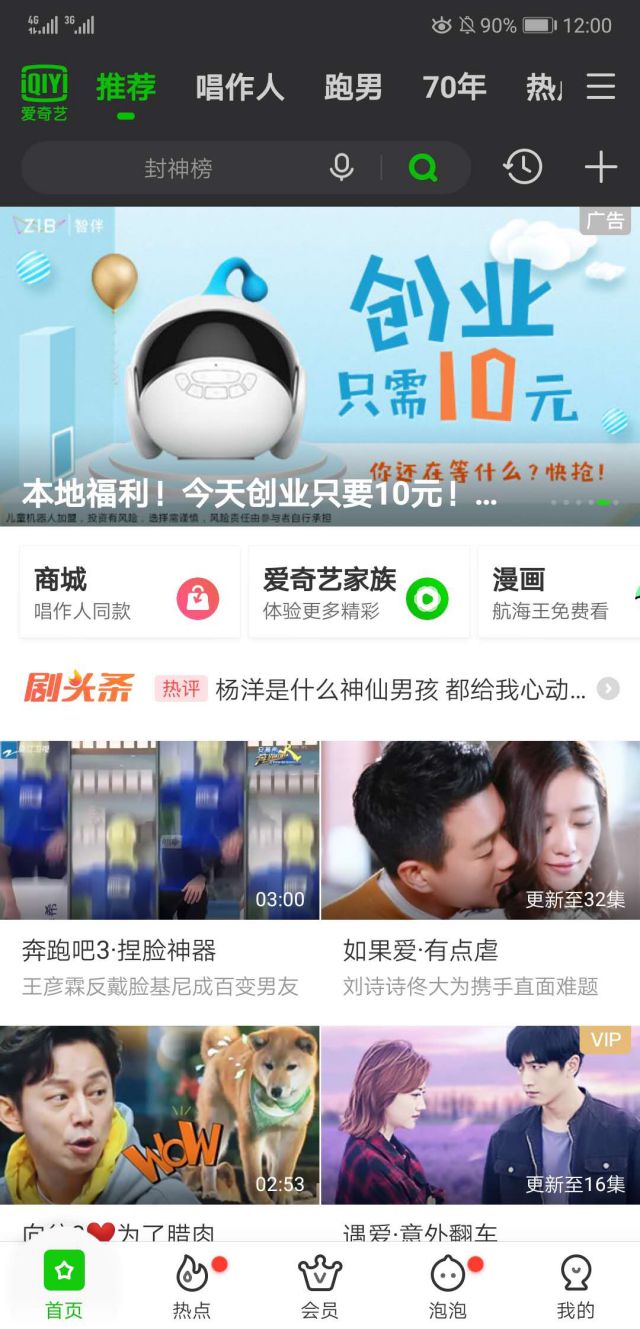Switch to the 跑男 top tab

tap(353, 88)
